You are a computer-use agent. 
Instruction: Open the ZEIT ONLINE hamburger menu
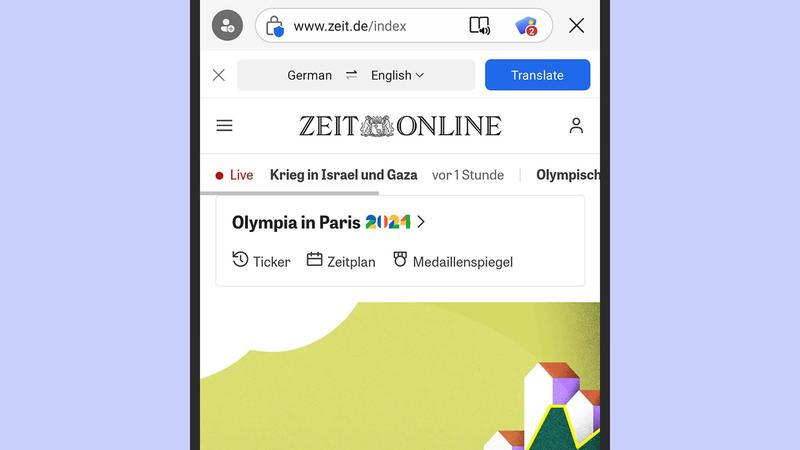tap(225, 126)
